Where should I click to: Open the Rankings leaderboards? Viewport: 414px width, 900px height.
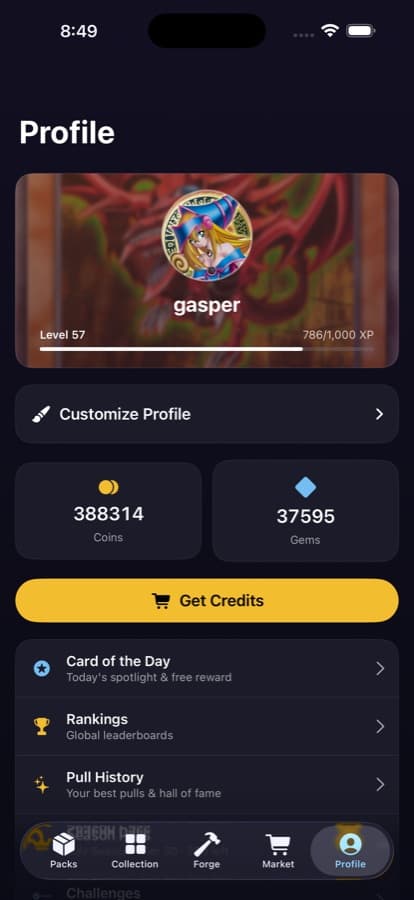pyautogui.click(x=207, y=727)
